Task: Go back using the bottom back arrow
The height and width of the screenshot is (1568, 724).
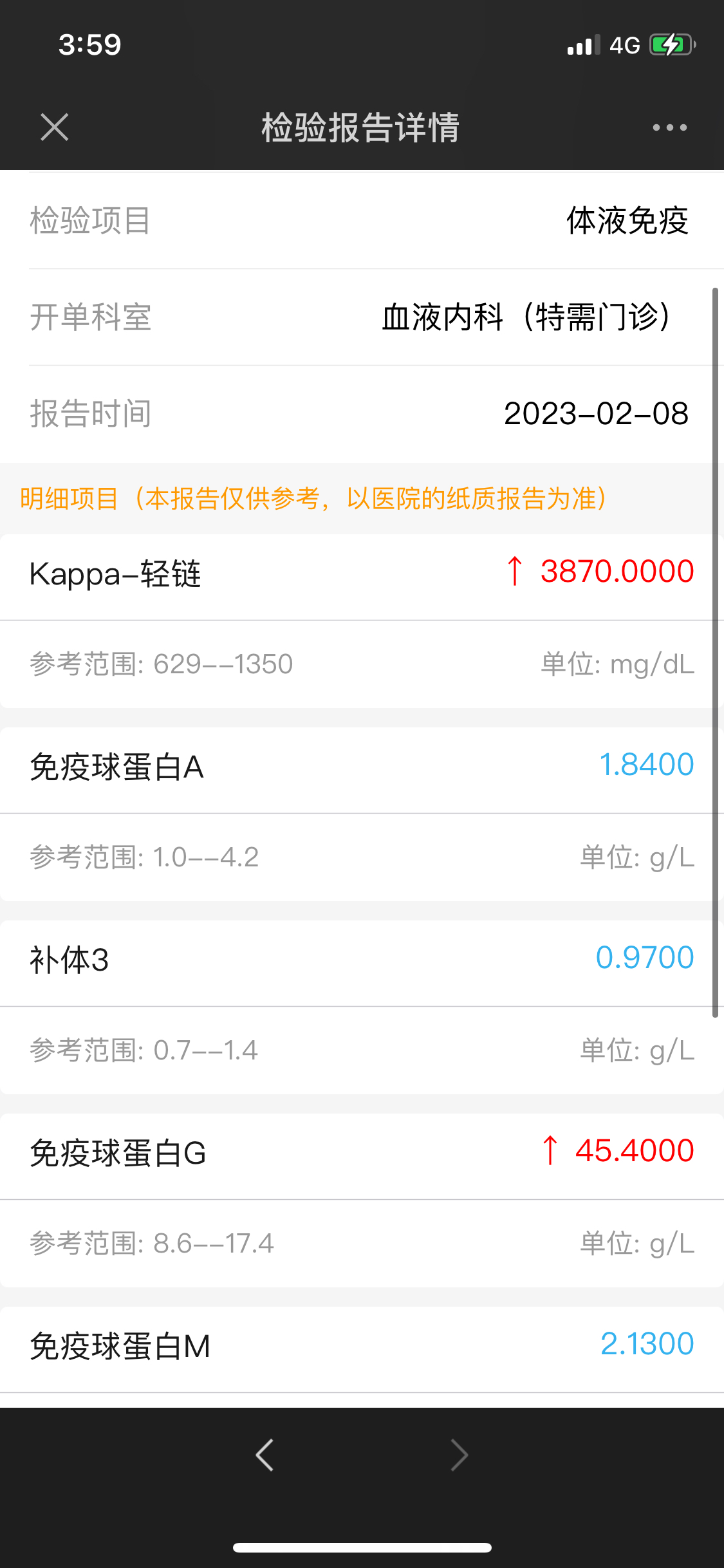Action: tap(265, 1455)
